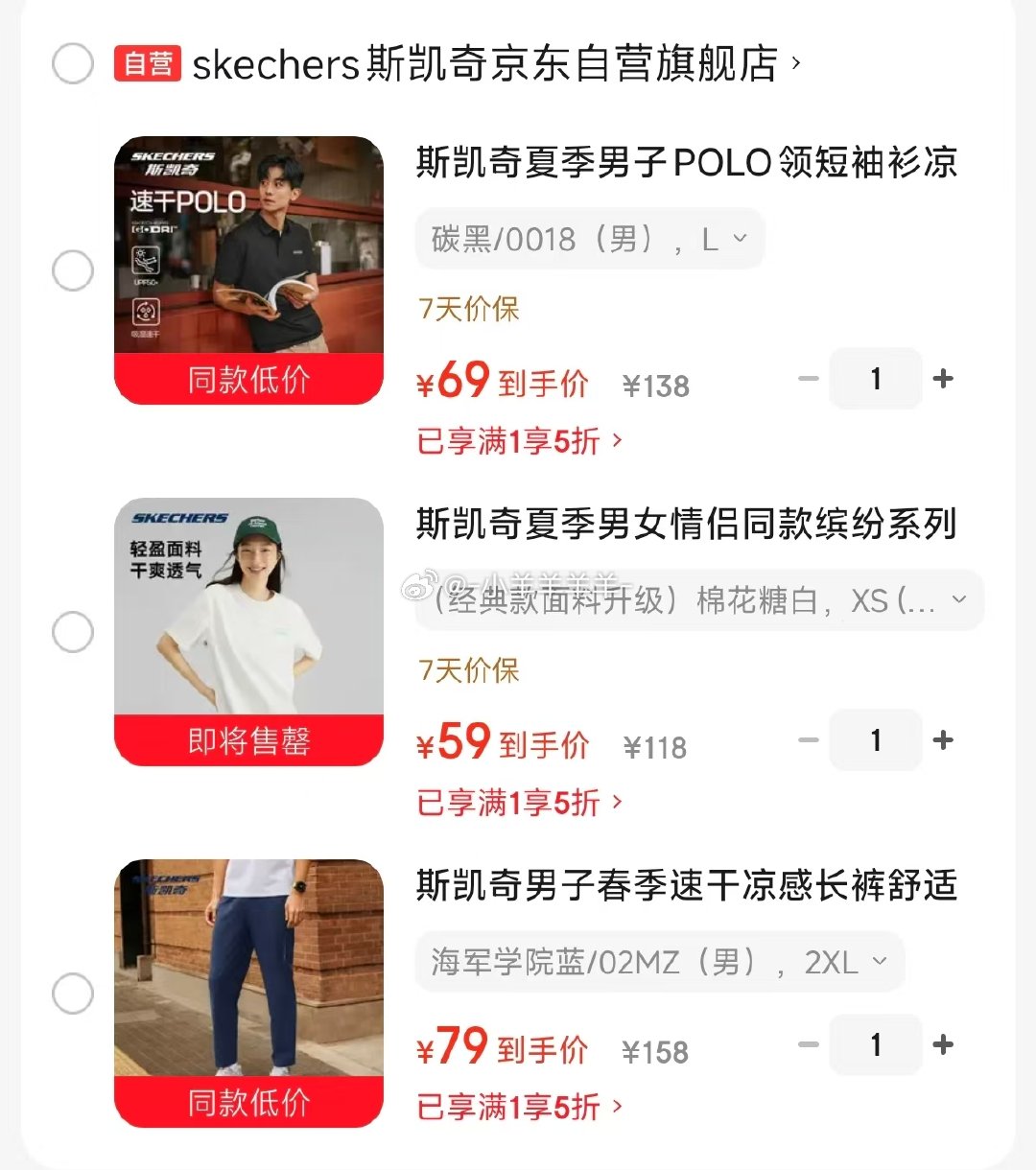Select the 情侣同款缤纷系列 item checkbox
This screenshot has width=1036, height=1170.
[73, 632]
